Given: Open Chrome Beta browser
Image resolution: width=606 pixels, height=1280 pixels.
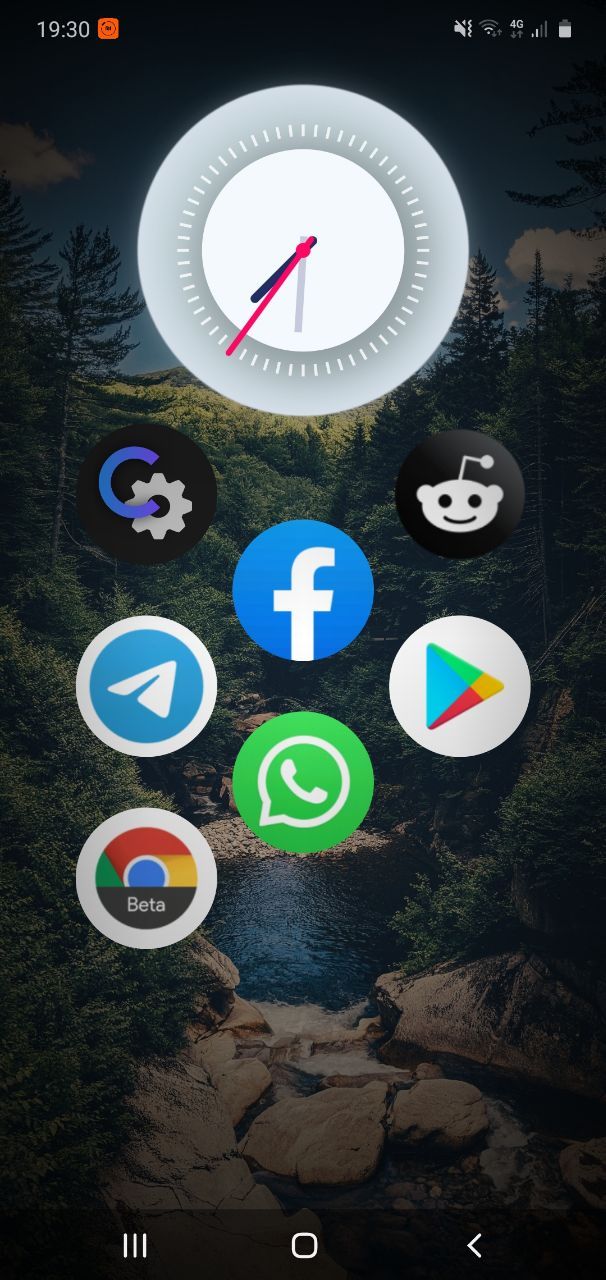Looking at the screenshot, I should coord(146,878).
